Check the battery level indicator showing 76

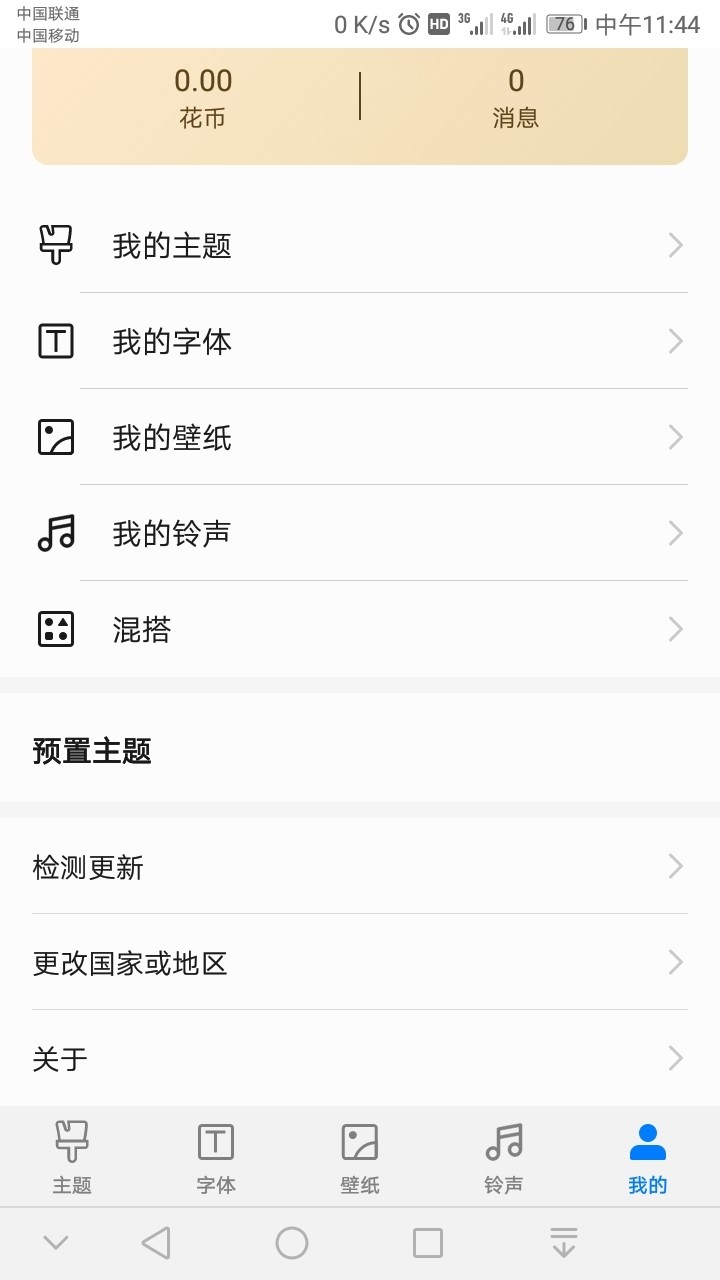pyautogui.click(x=563, y=23)
